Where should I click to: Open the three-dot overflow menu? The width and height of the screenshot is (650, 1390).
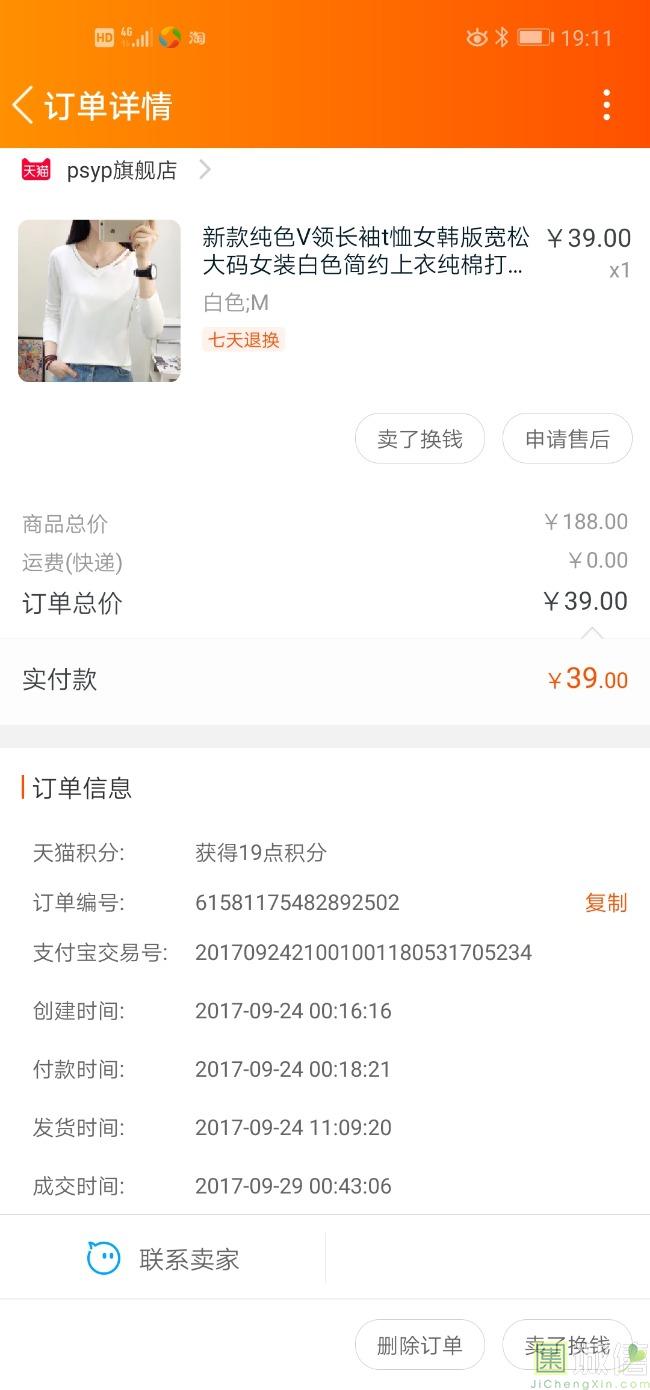click(x=606, y=105)
